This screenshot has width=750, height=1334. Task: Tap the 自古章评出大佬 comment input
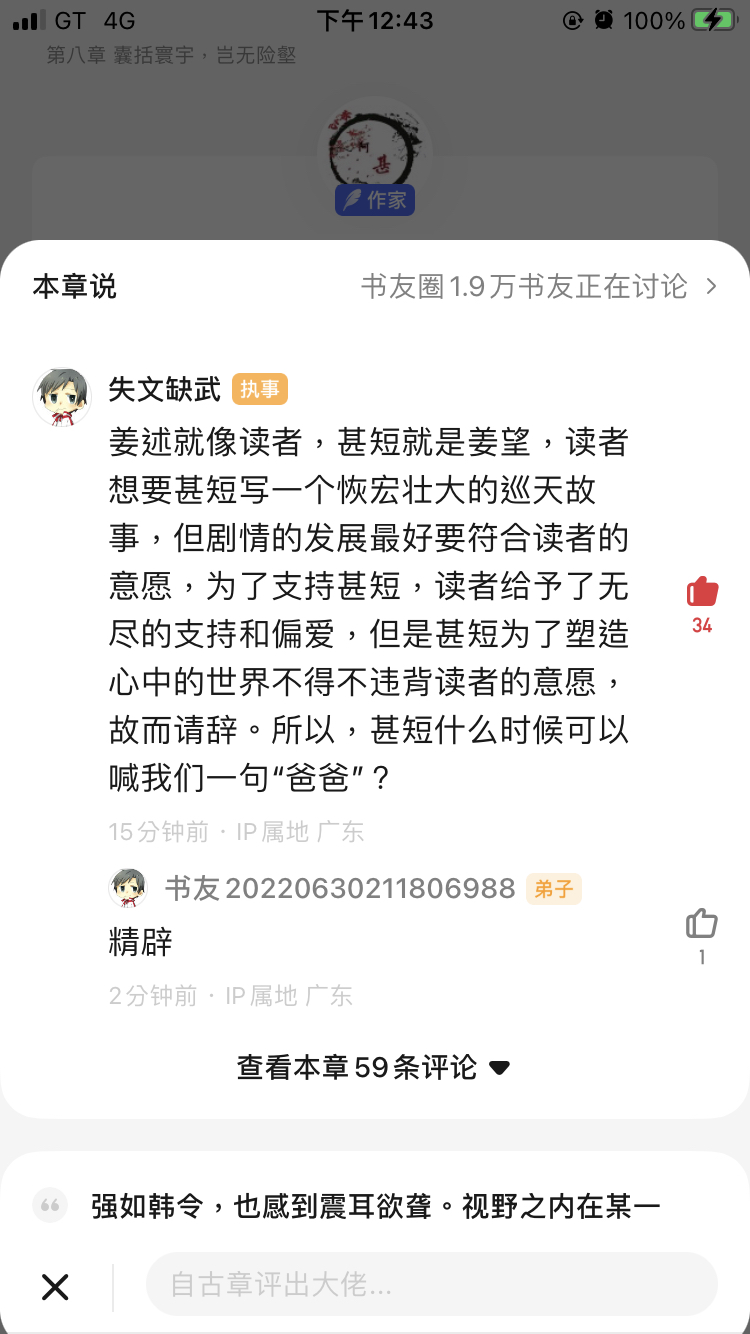431,1284
